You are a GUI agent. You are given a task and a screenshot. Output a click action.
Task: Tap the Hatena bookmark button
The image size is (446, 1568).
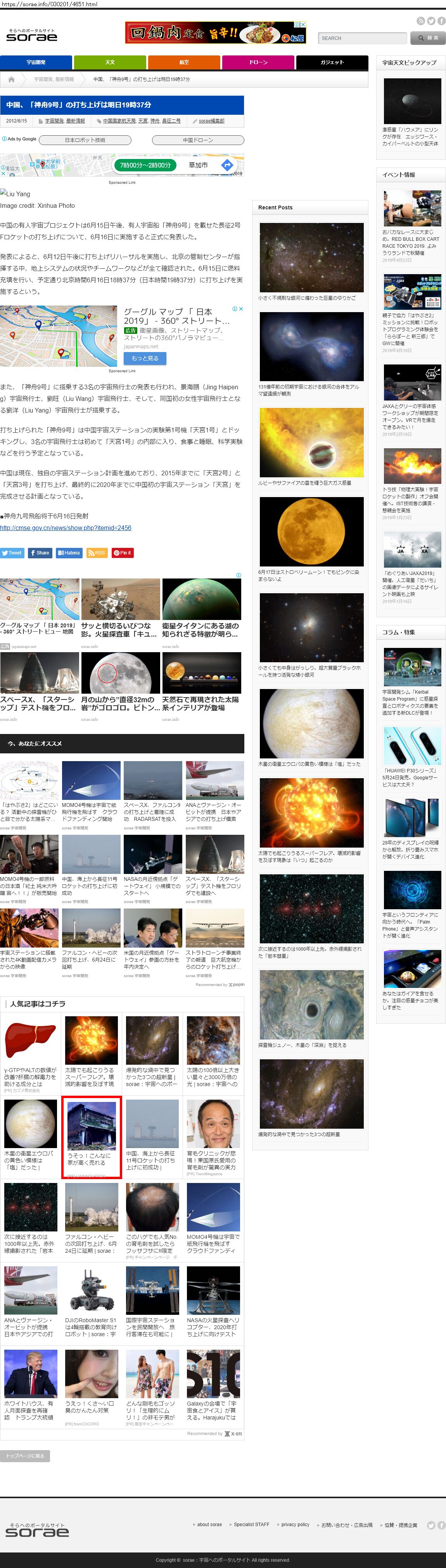tap(69, 553)
